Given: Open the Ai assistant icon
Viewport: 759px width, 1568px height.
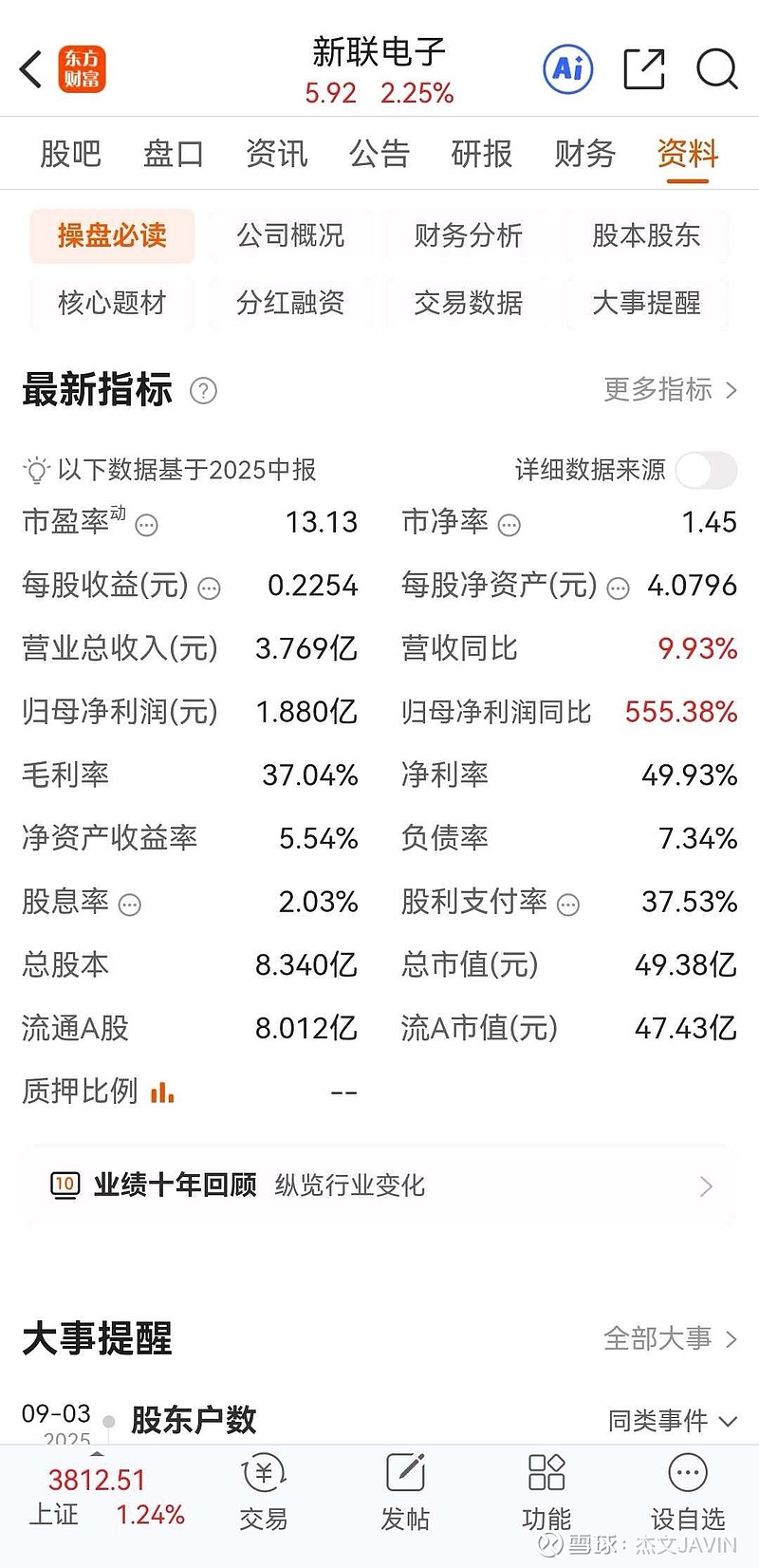Looking at the screenshot, I should point(567,68).
